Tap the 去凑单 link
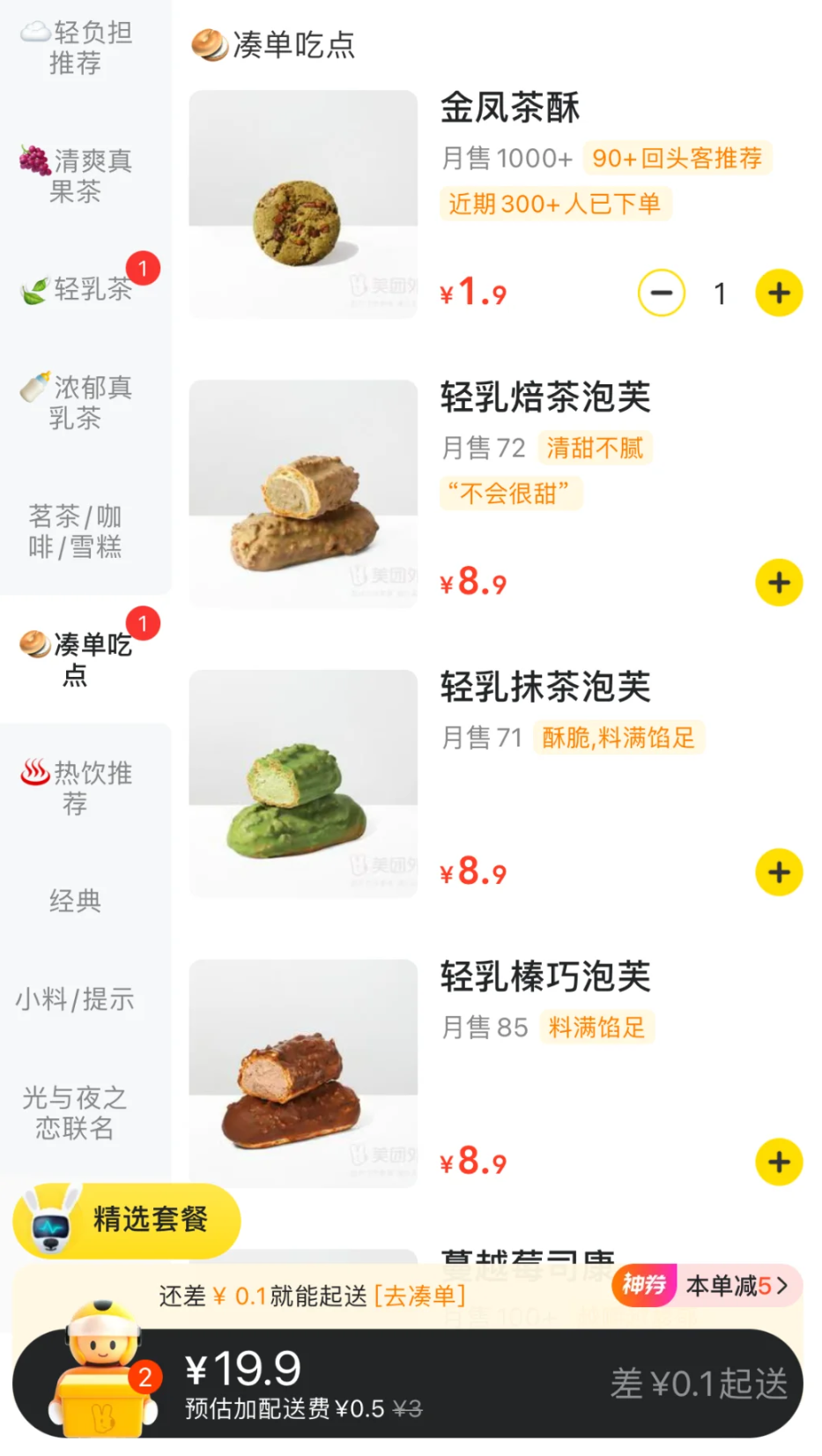The height and width of the screenshot is (1456, 822). [419, 1296]
